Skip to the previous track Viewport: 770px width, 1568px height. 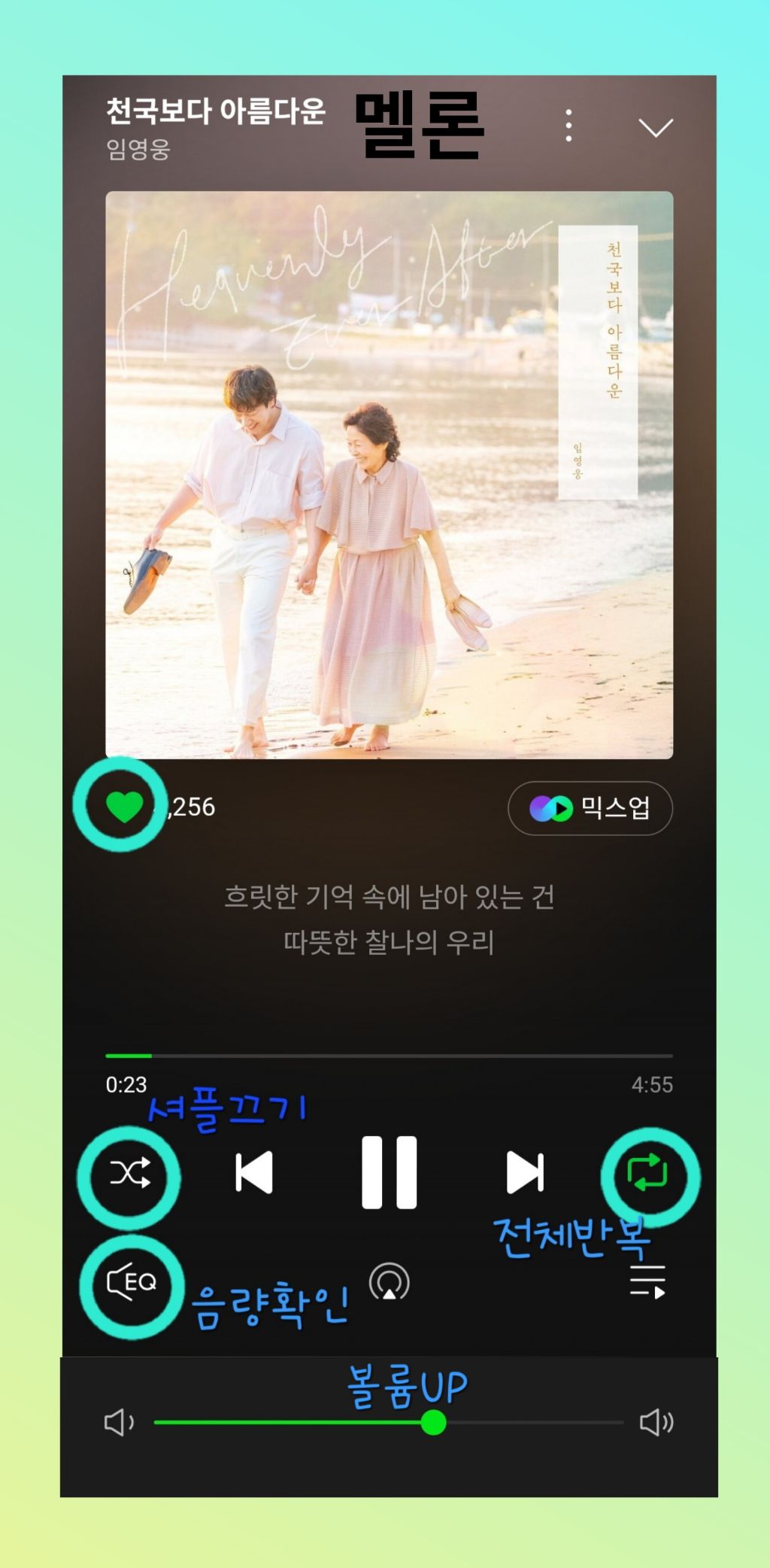point(254,1172)
